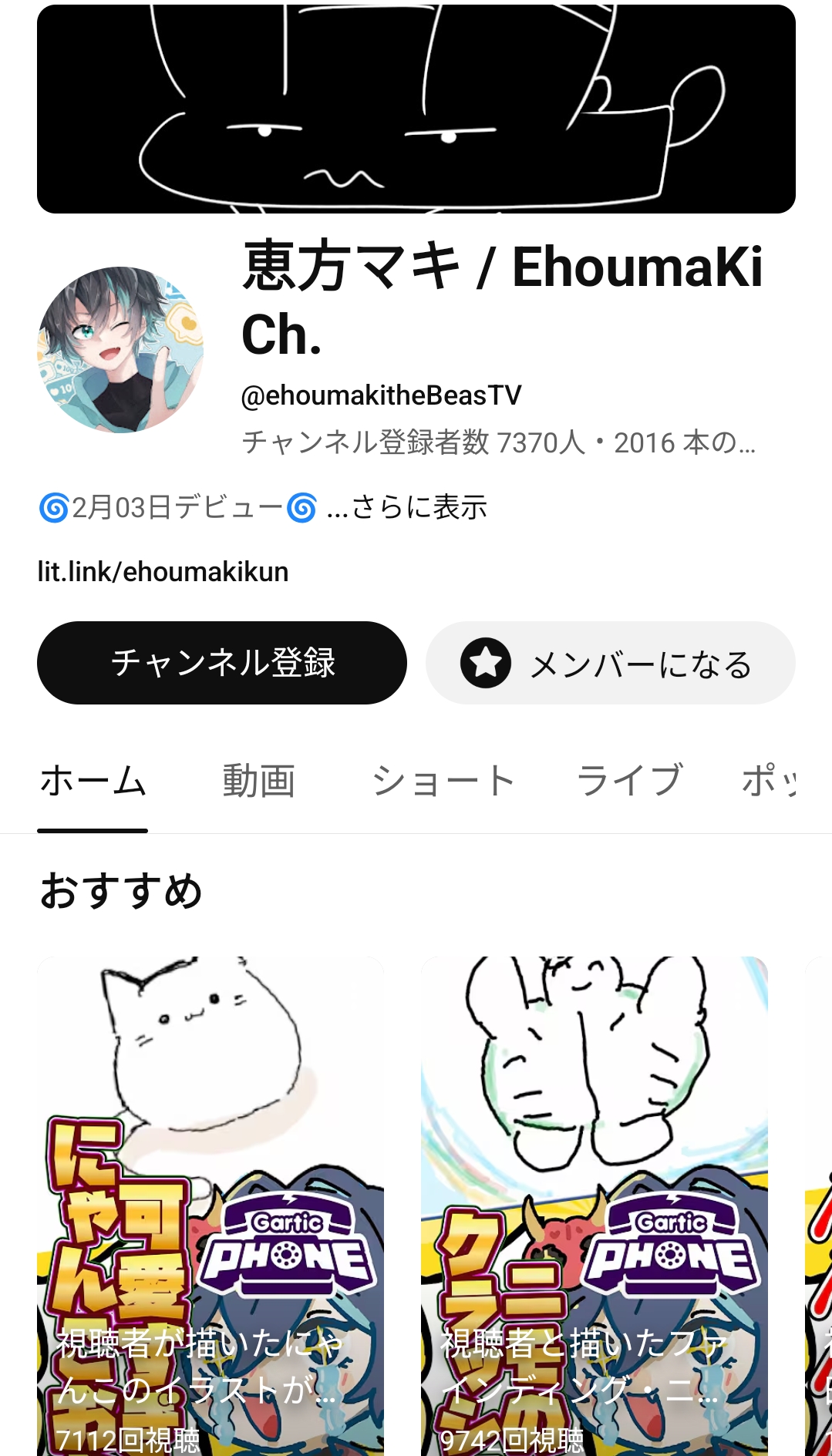Viewport: 832px width, 1456px height.
Task: Select the ホーム tab
Action: [x=93, y=781]
